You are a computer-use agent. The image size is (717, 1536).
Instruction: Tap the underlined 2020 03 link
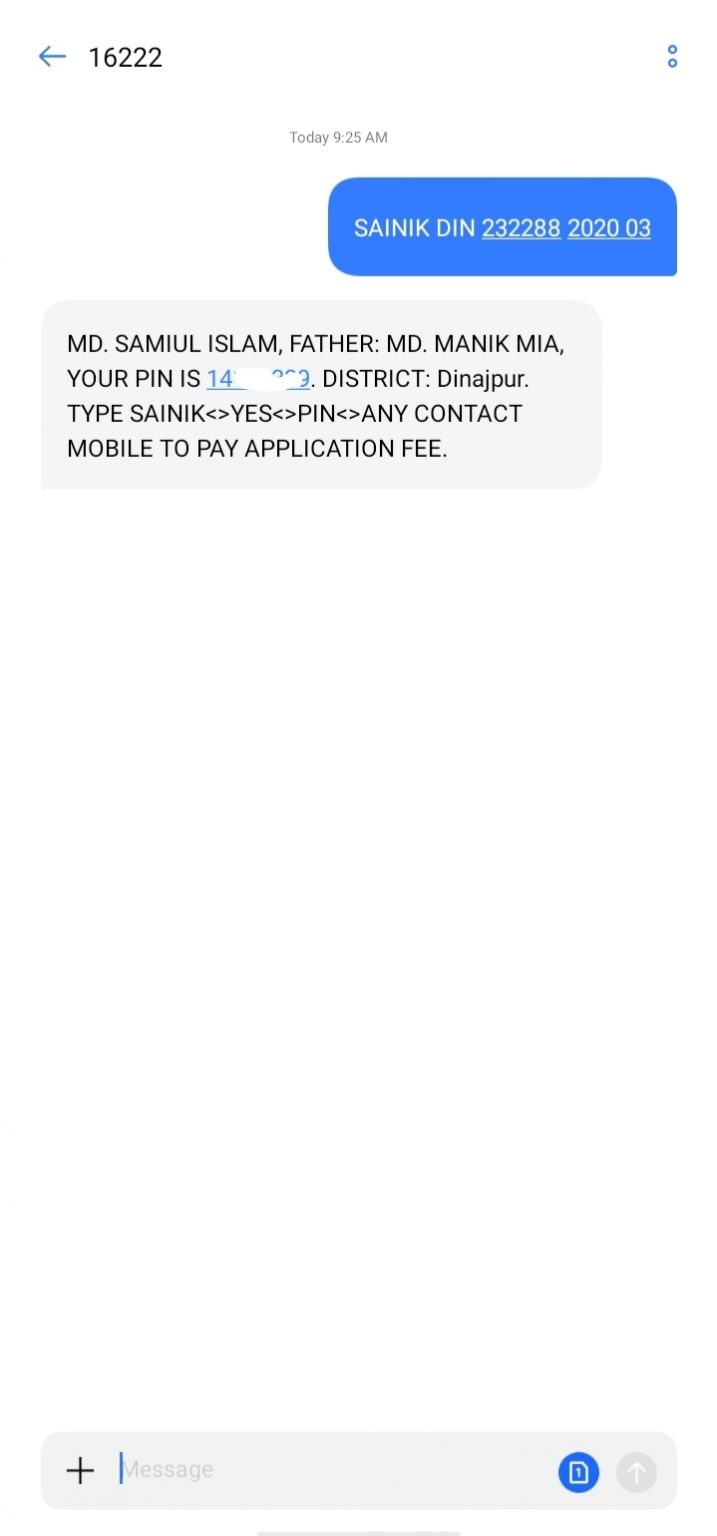coord(609,228)
